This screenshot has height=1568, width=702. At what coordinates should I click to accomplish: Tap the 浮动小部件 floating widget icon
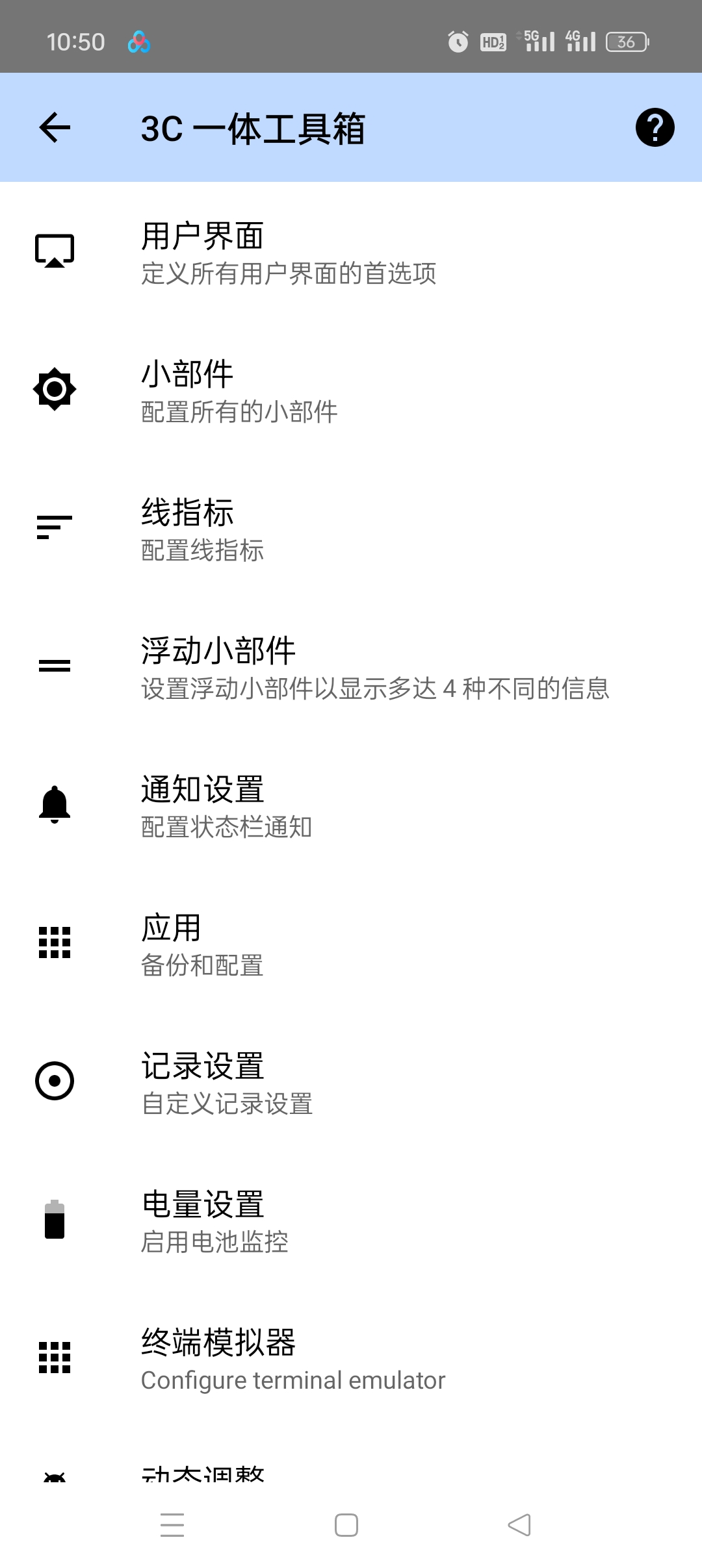pos(54,665)
